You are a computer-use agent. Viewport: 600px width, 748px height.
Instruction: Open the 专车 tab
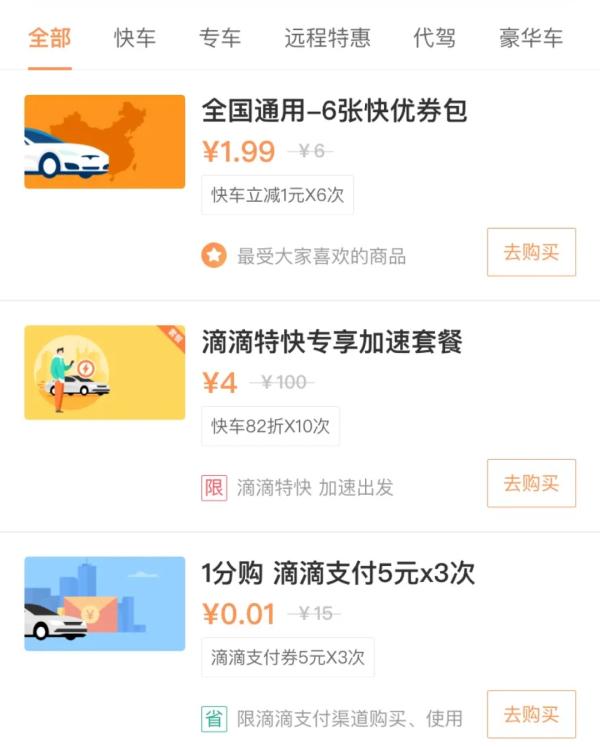point(220,39)
